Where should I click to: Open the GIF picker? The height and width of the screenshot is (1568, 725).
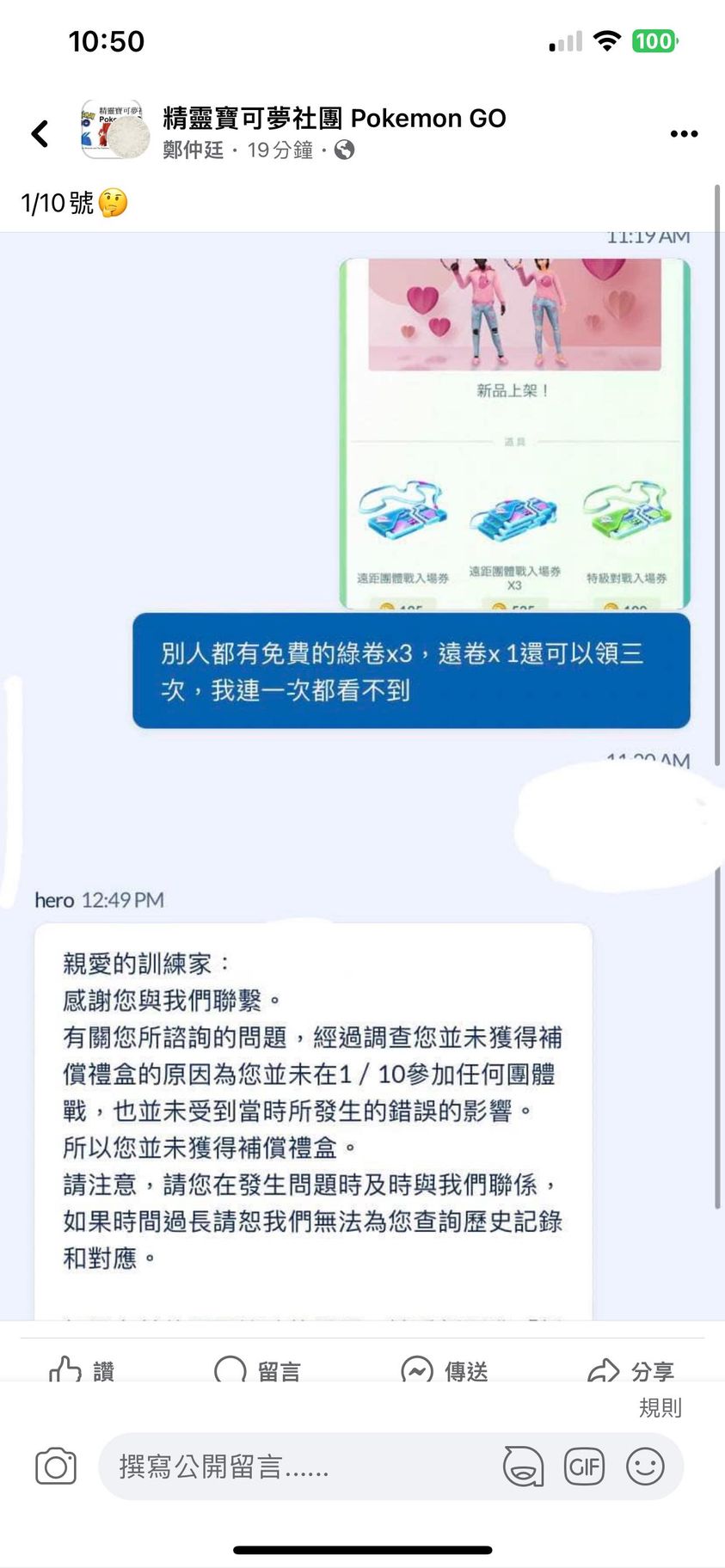584,1467
